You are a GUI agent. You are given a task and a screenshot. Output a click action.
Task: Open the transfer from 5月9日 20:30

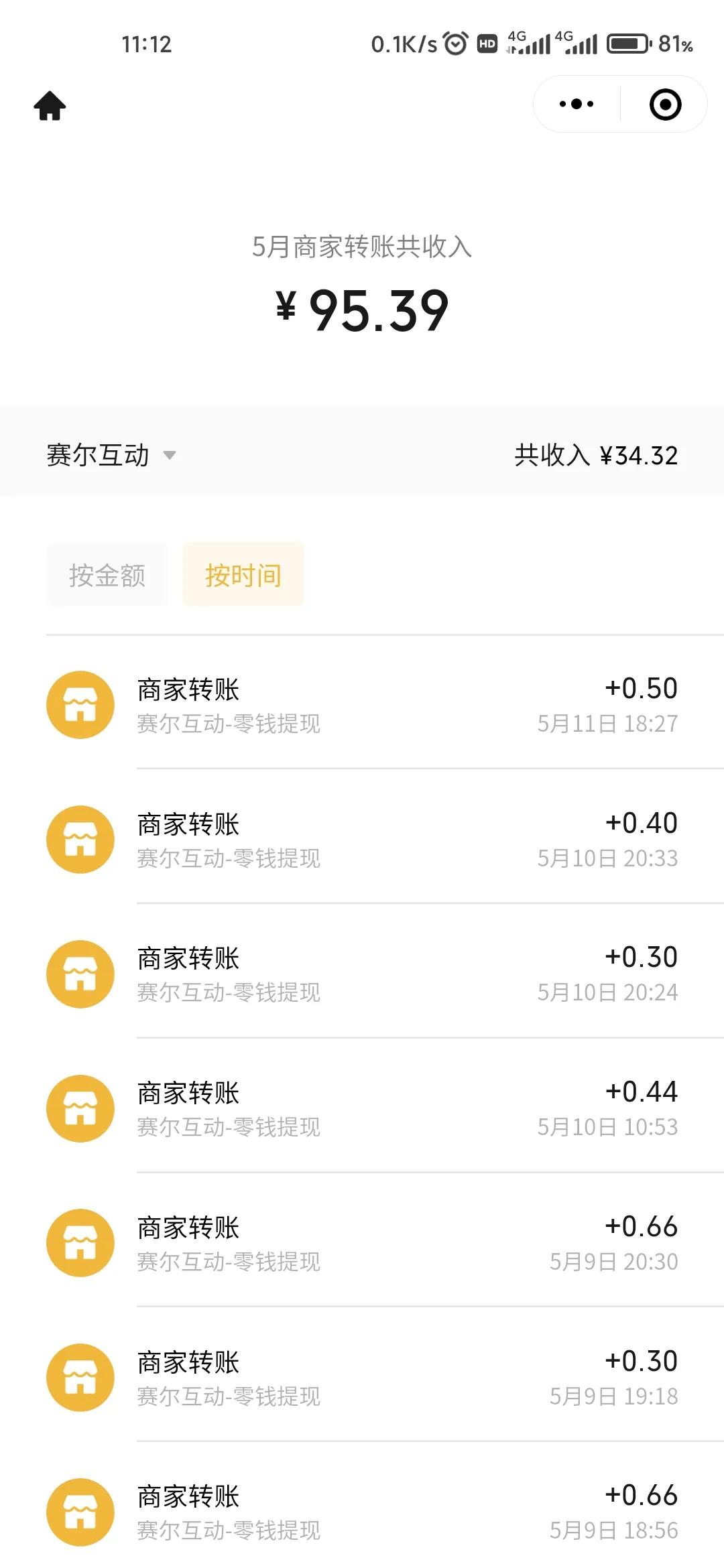click(x=362, y=1243)
